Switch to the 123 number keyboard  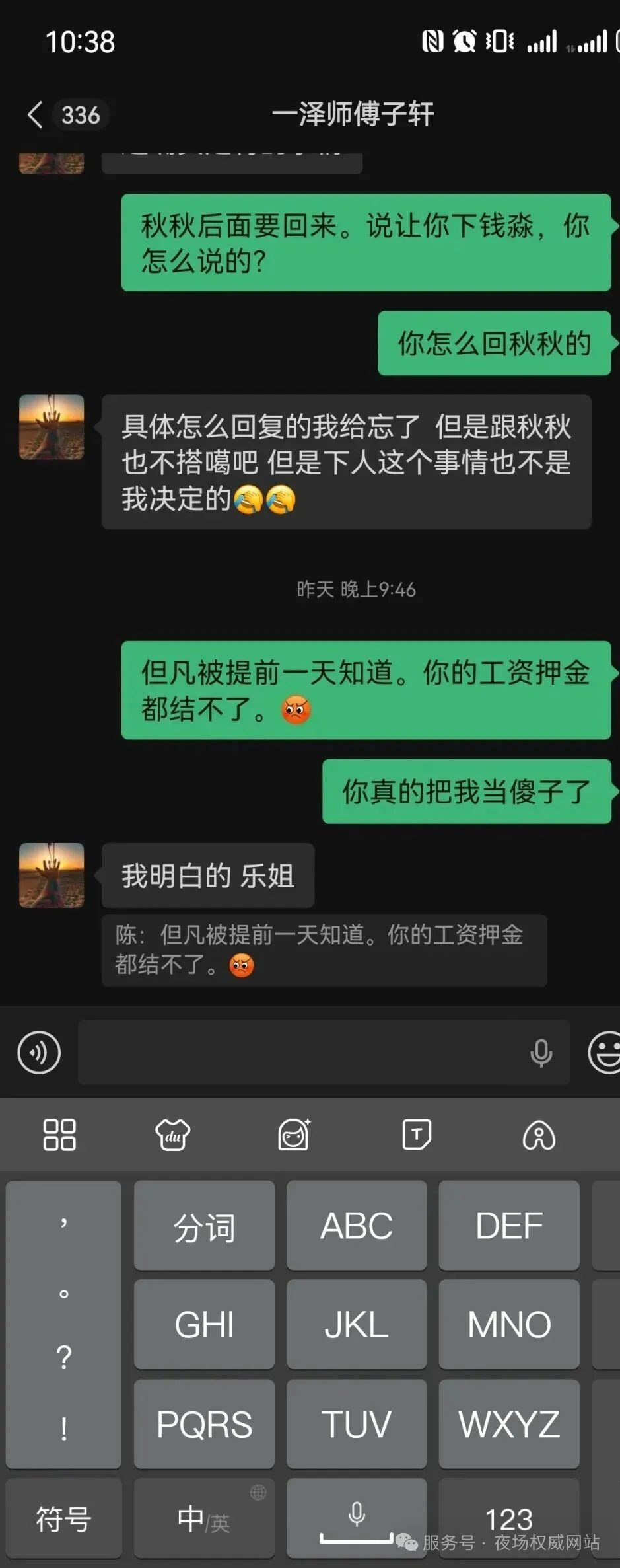(509, 1518)
